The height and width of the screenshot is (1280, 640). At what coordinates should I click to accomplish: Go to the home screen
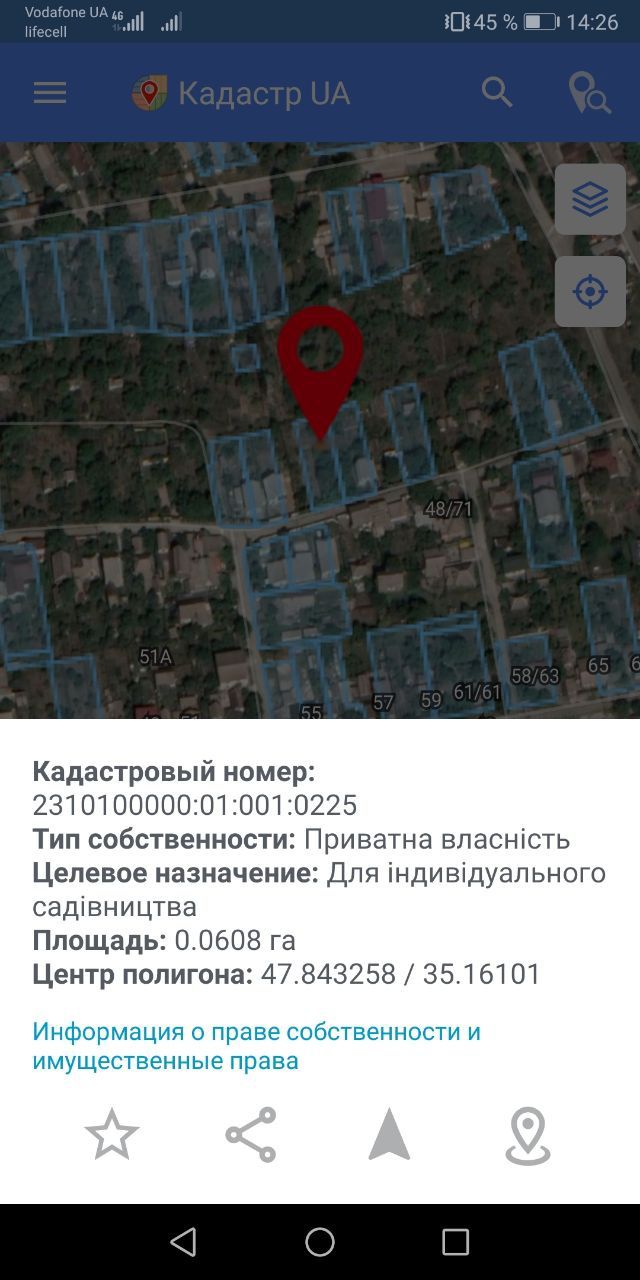[x=320, y=1242]
